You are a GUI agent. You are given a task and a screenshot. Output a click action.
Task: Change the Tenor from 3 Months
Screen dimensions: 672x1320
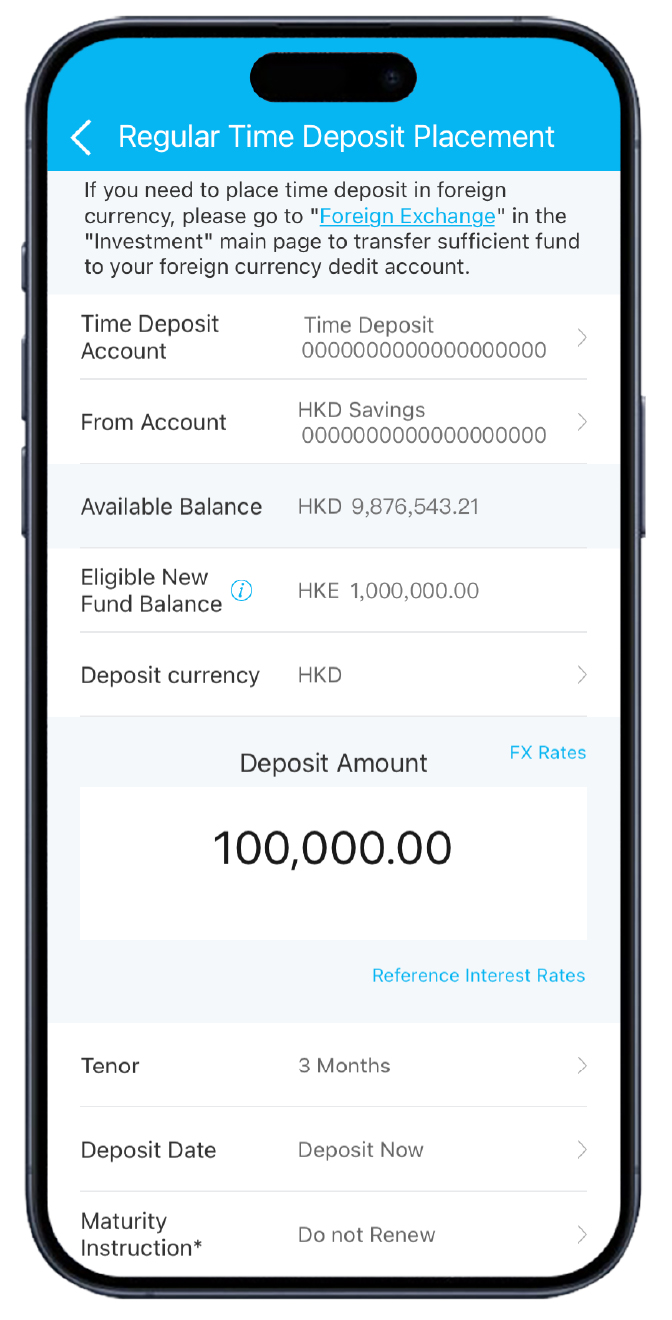pyautogui.click(x=333, y=1065)
